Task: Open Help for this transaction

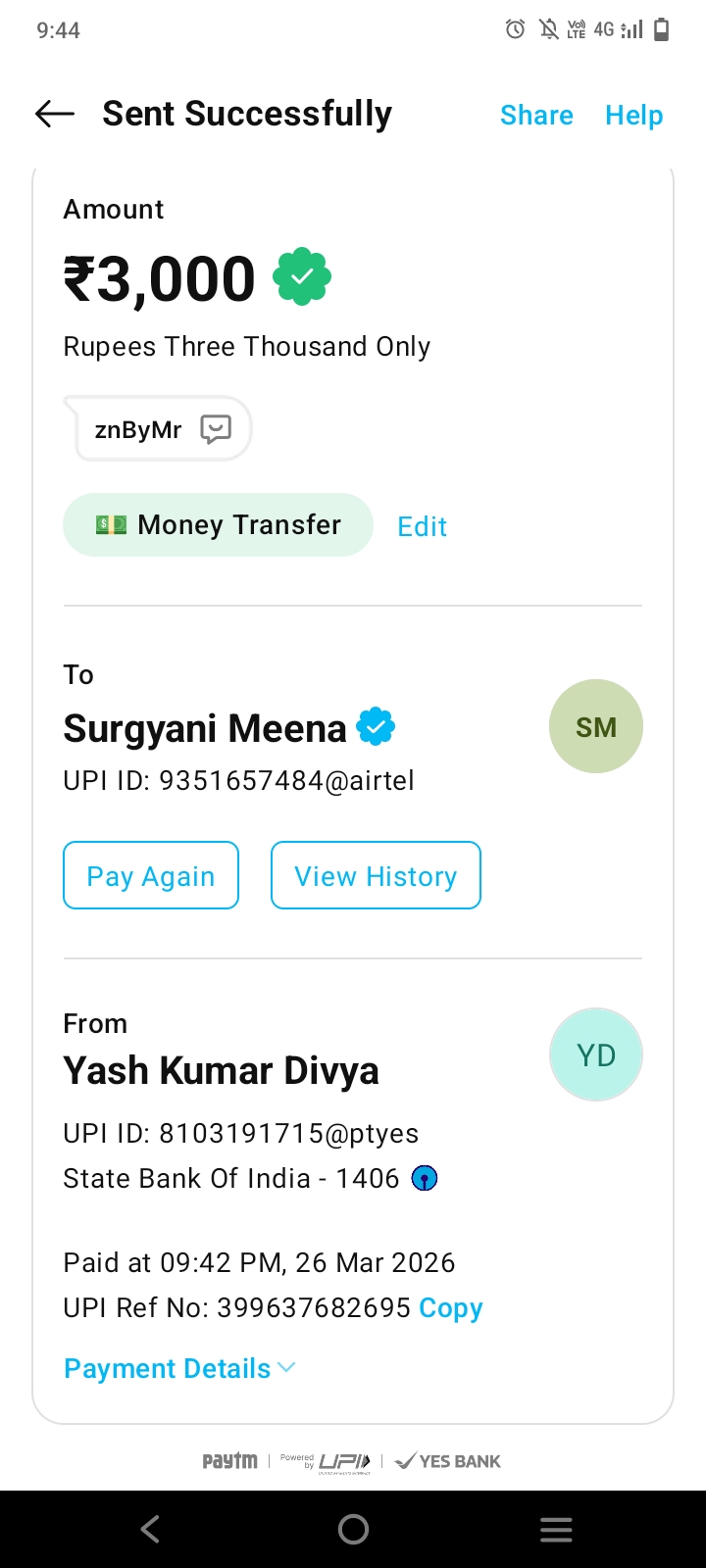Action: click(633, 116)
